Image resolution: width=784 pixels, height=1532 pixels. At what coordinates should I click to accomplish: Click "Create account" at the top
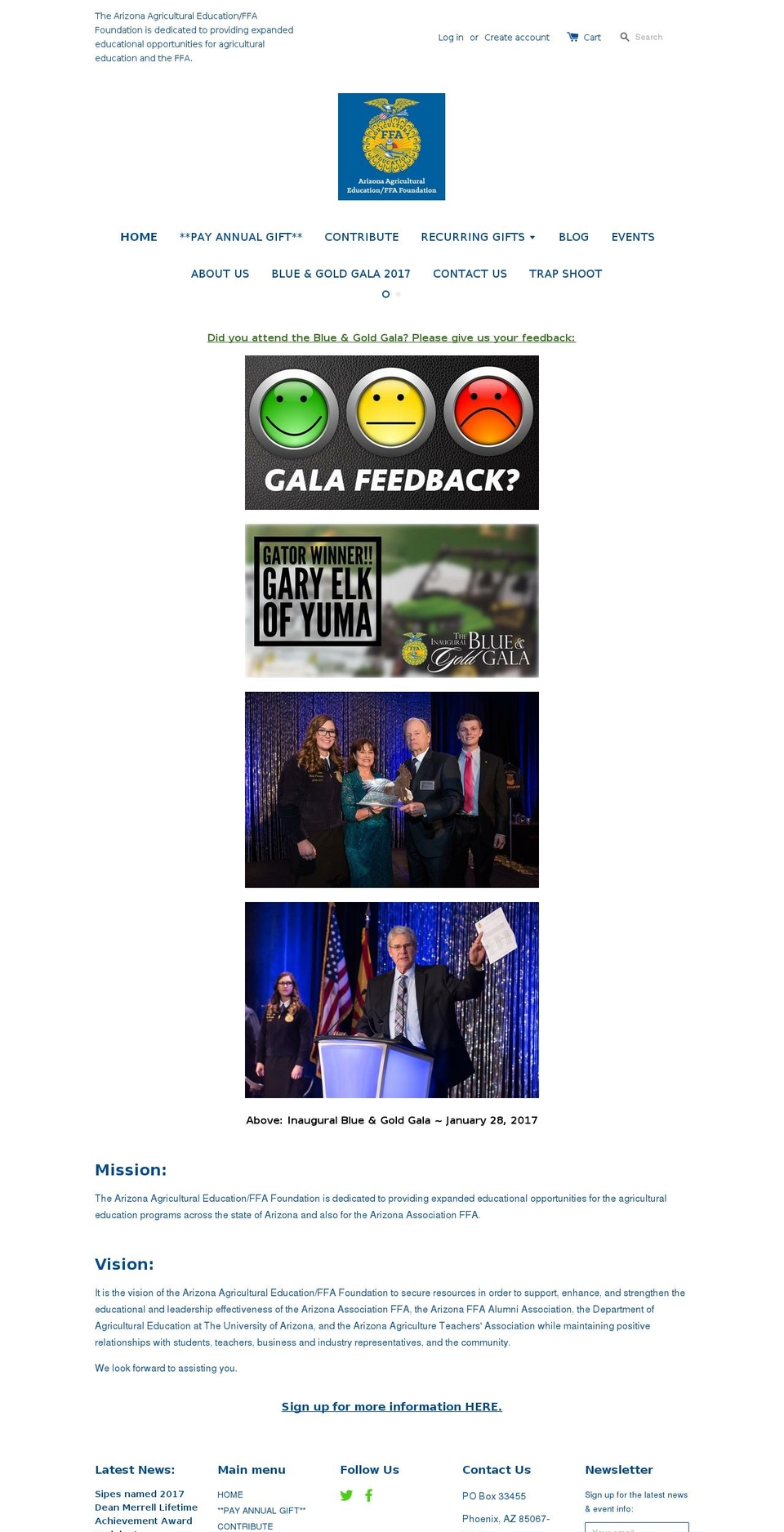click(516, 37)
